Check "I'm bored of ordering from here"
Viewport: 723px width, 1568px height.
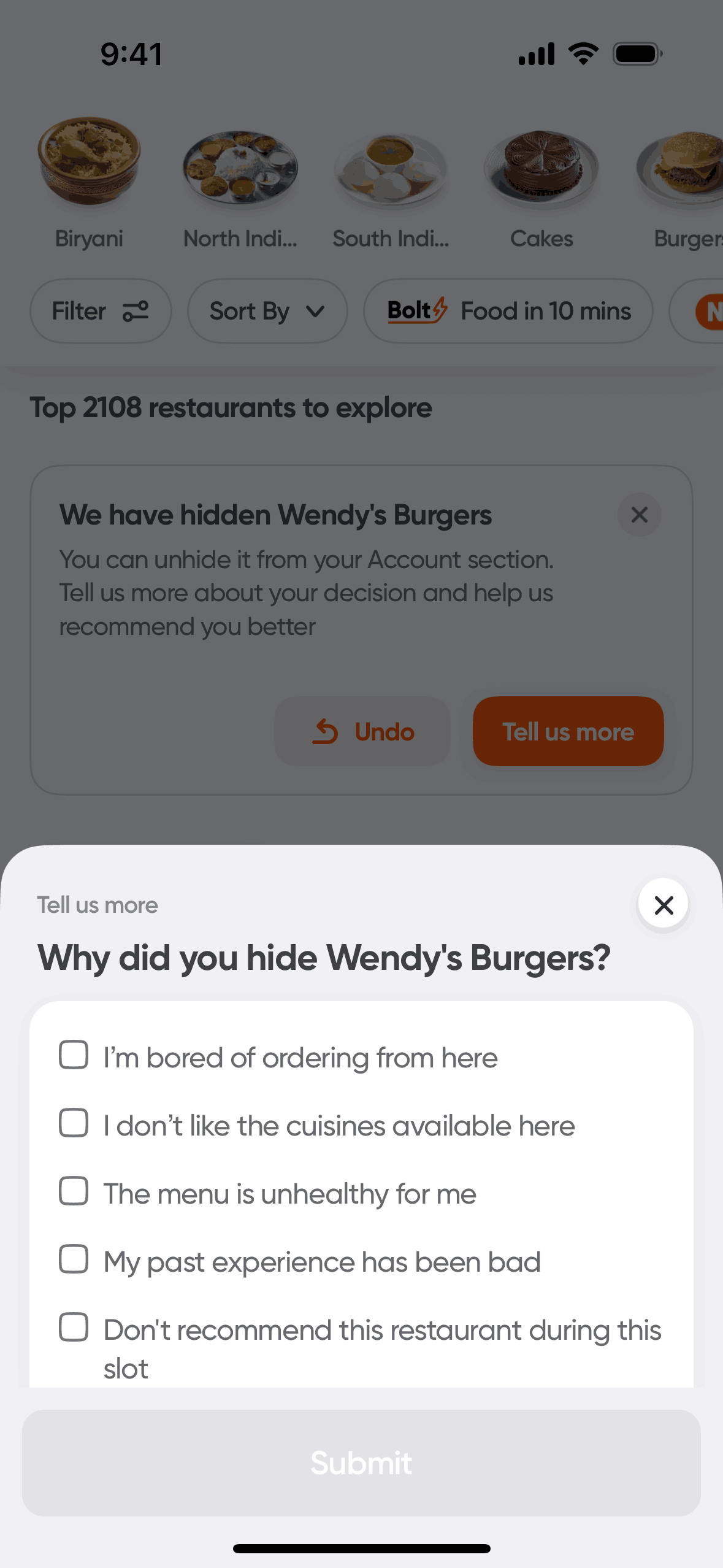(x=74, y=1055)
